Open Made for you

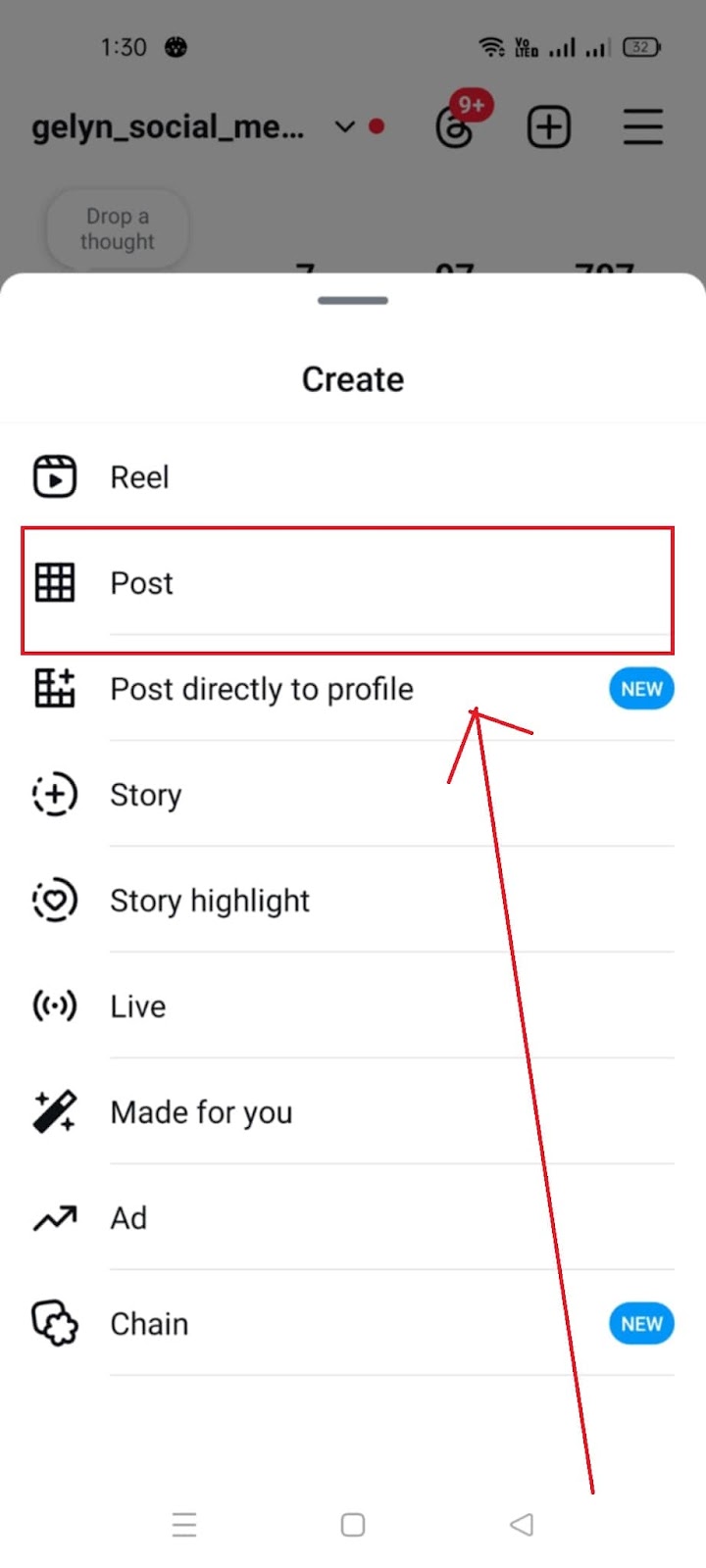coord(353,1112)
